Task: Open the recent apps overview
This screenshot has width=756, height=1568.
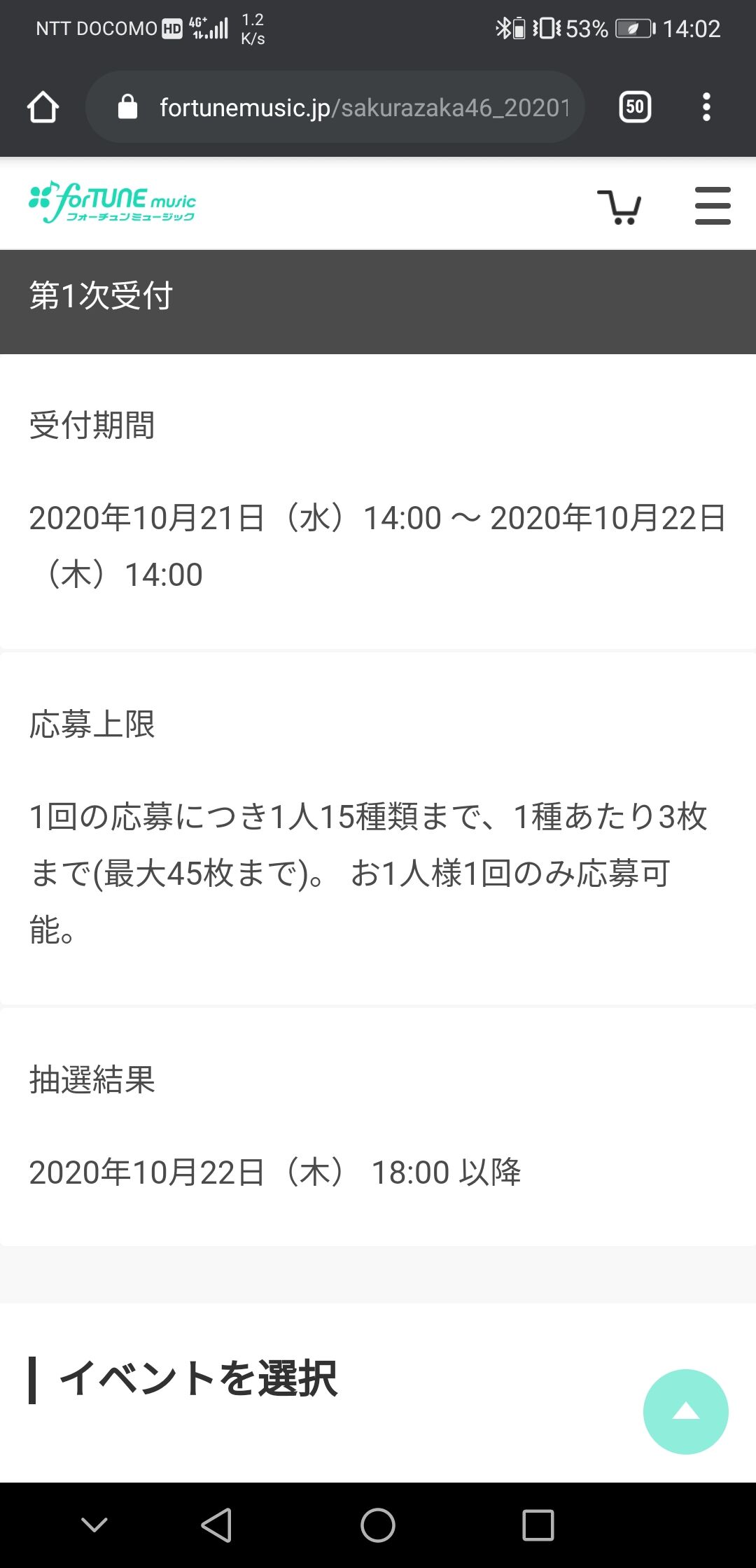Action: click(538, 1525)
